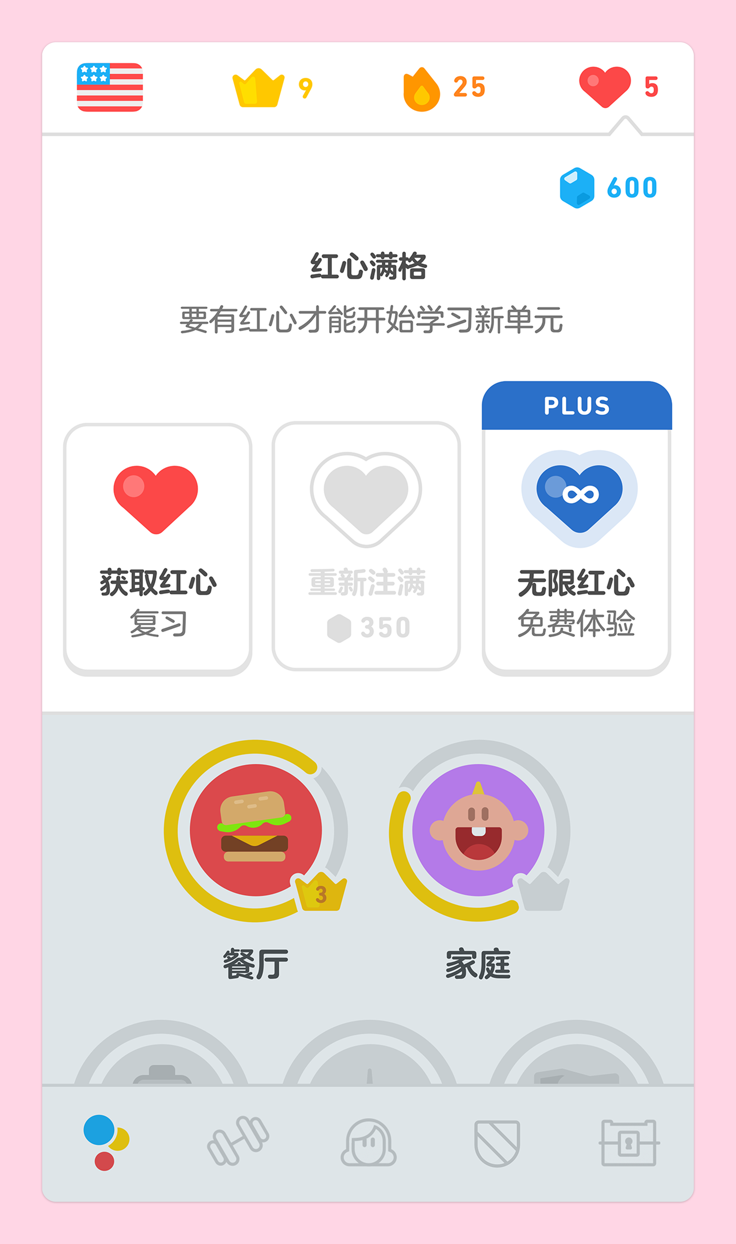Select 重新注满 350 gems card
The width and height of the screenshot is (736, 1244).
pyautogui.click(x=366, y=548)
